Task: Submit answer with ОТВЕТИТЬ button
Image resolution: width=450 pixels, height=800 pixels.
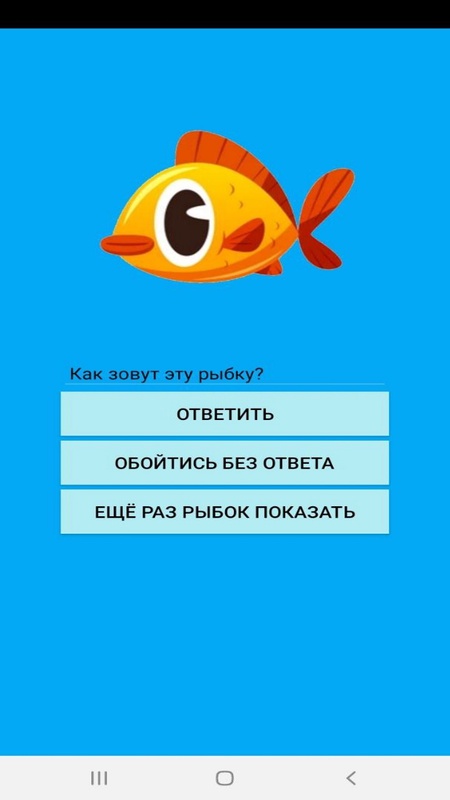Action: point(224,414)
